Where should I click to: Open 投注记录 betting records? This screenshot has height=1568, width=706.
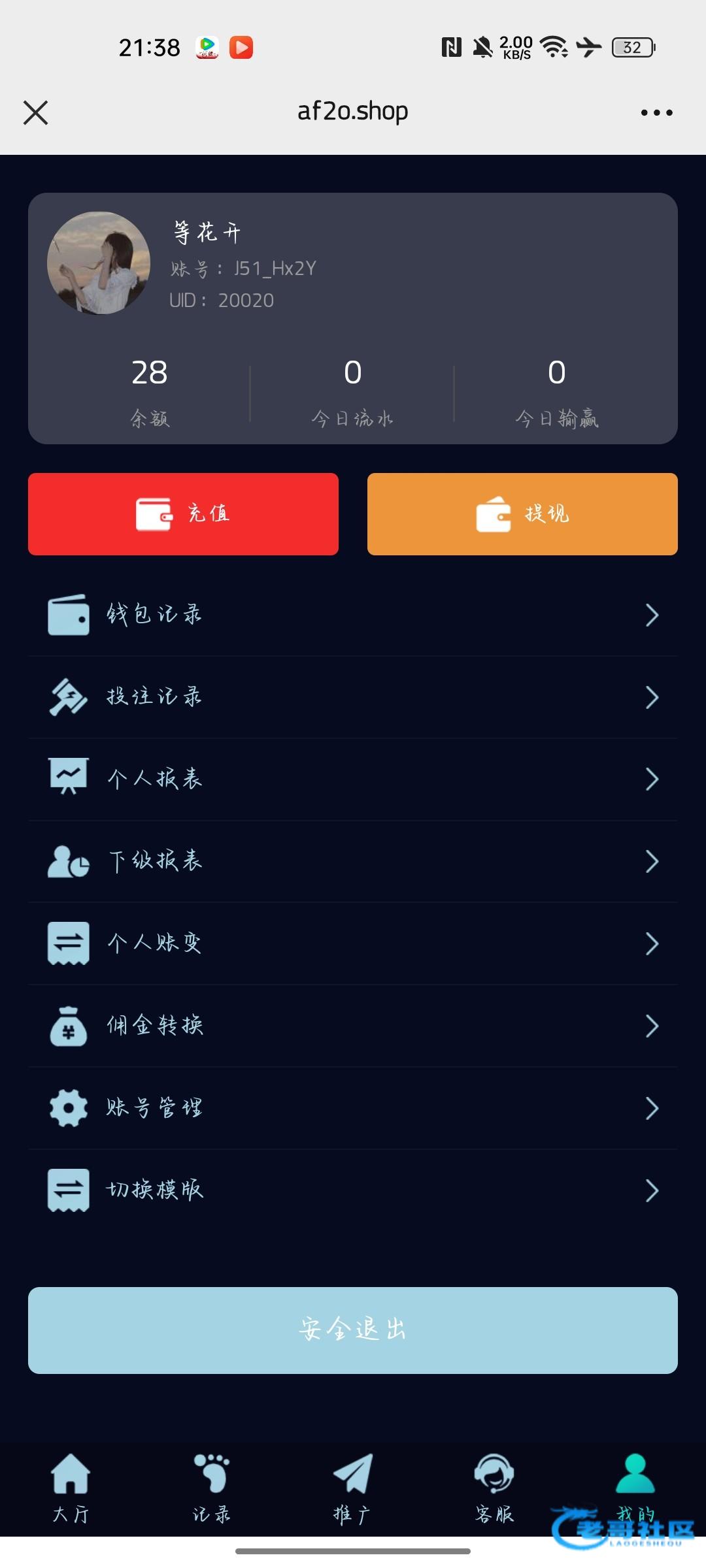point(353,697)
